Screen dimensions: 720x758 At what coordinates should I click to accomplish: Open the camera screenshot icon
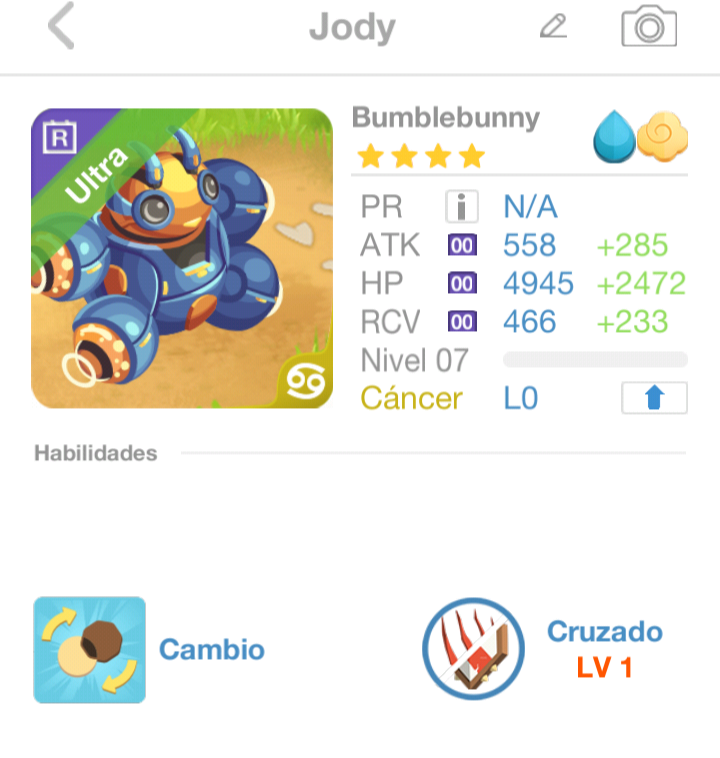[649, 27]
